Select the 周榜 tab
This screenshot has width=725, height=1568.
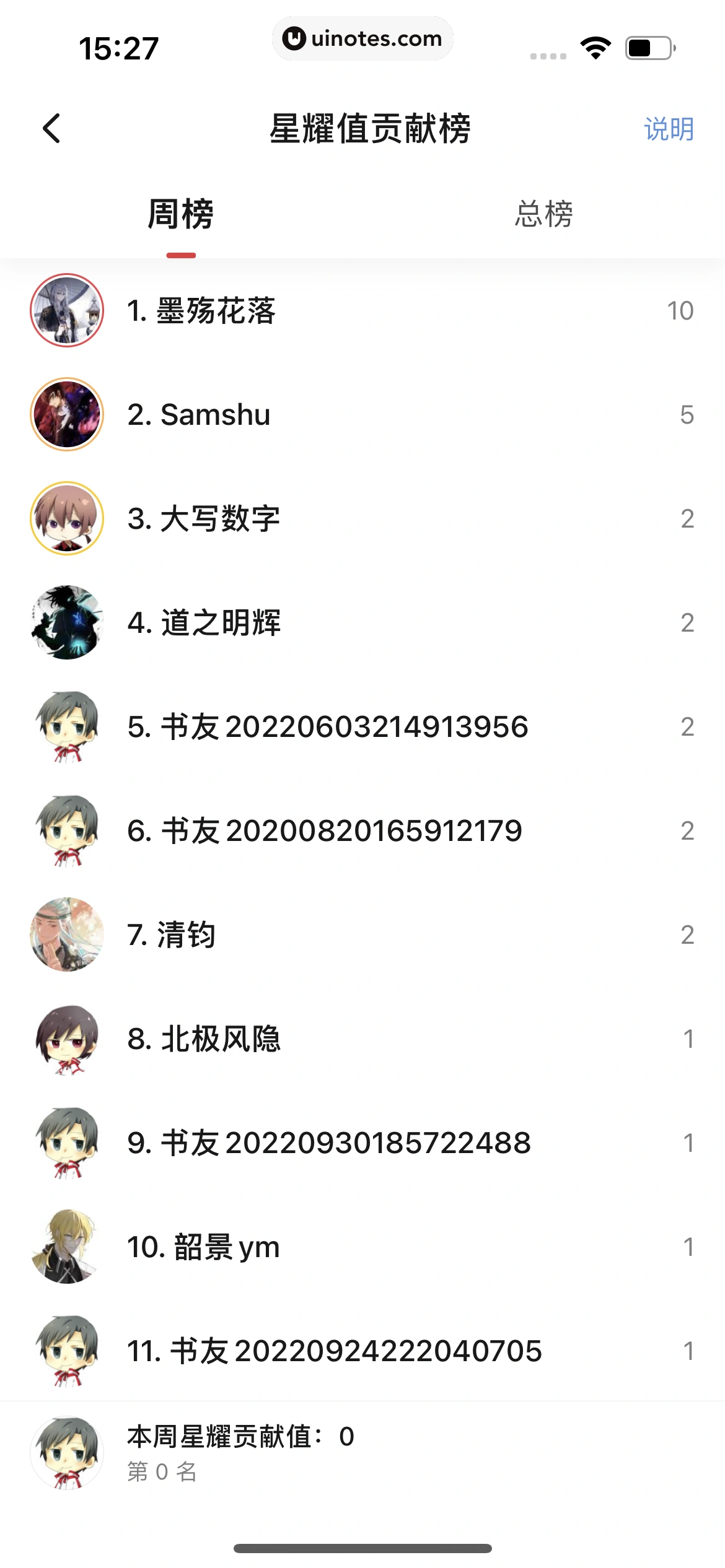pyautogui.click(x=181, y=213)
